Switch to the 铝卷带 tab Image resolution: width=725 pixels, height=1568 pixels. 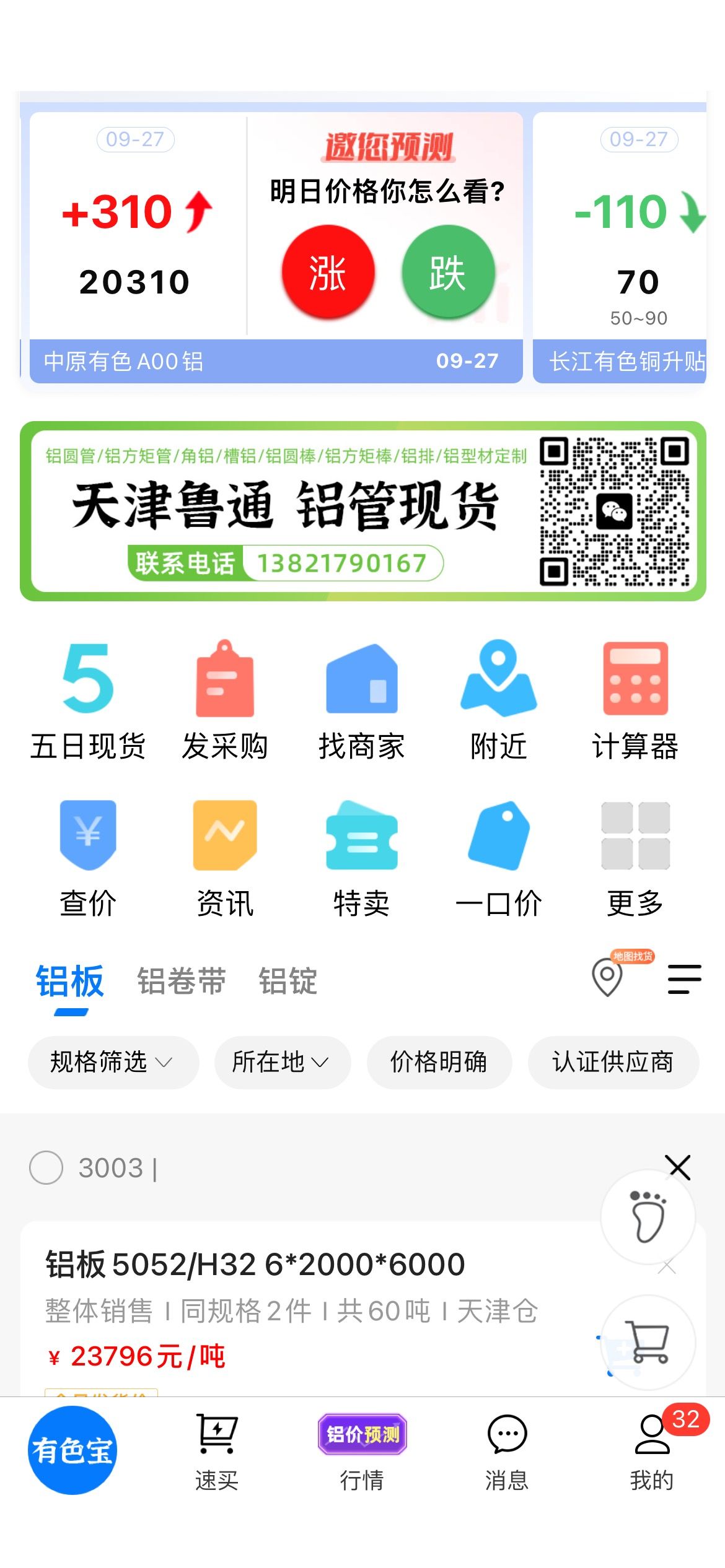pyautogui.click(x=182, y=981)
